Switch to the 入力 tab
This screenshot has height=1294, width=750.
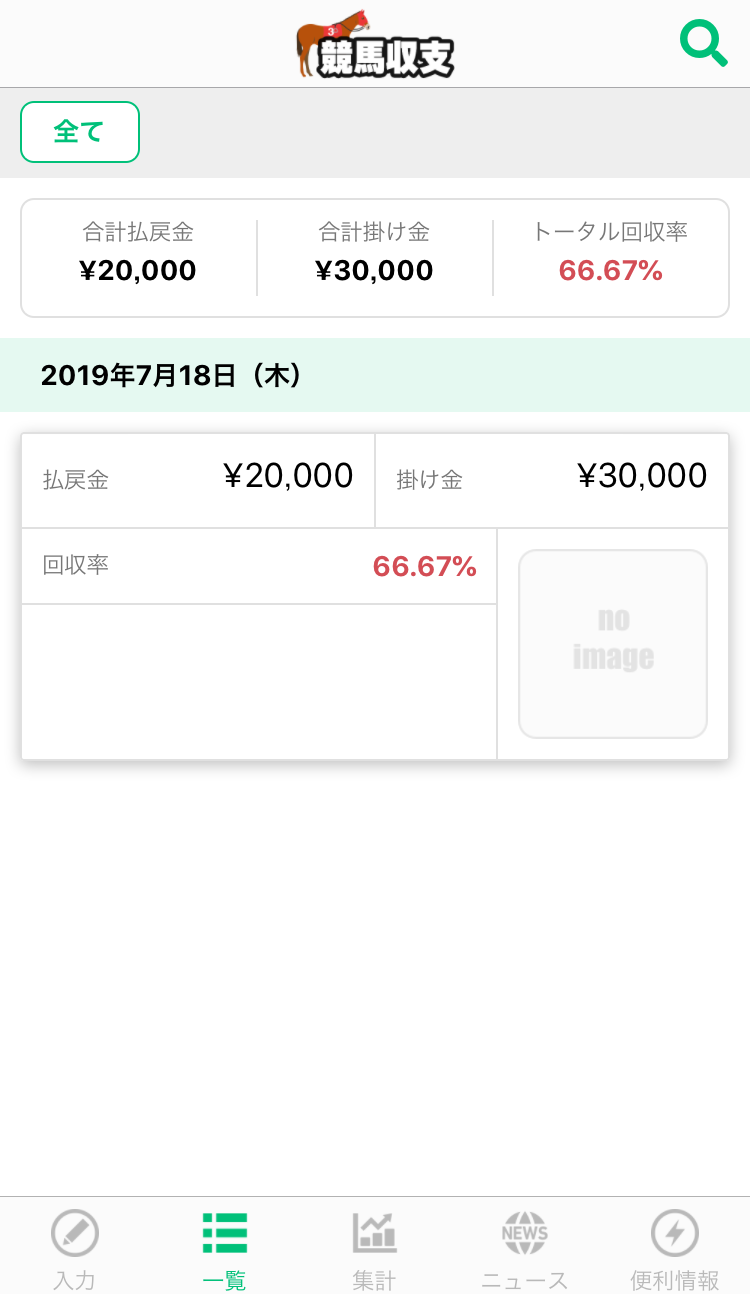(x=75, y=1248)
